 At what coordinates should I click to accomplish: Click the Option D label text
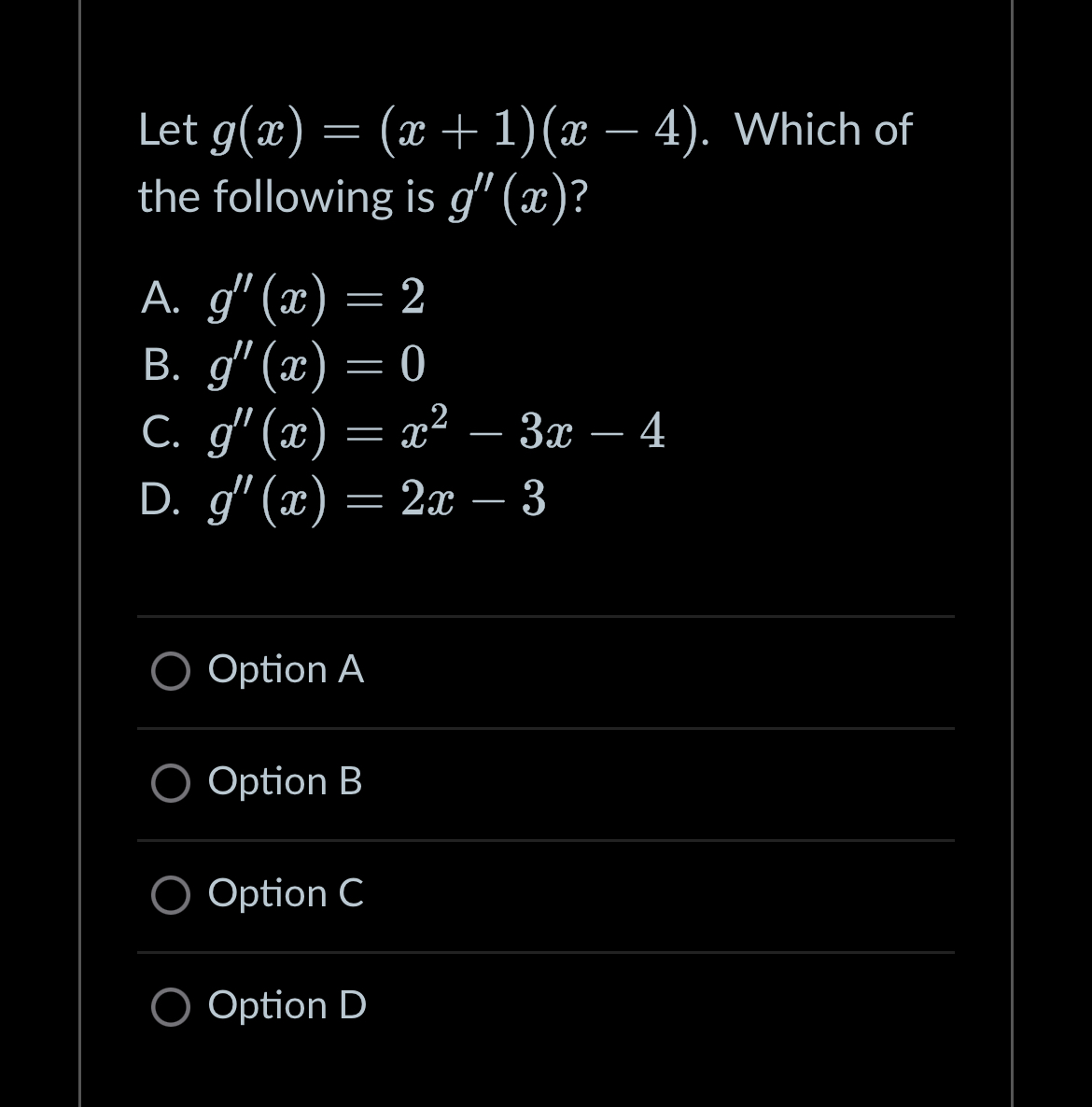coord(286,1006)
